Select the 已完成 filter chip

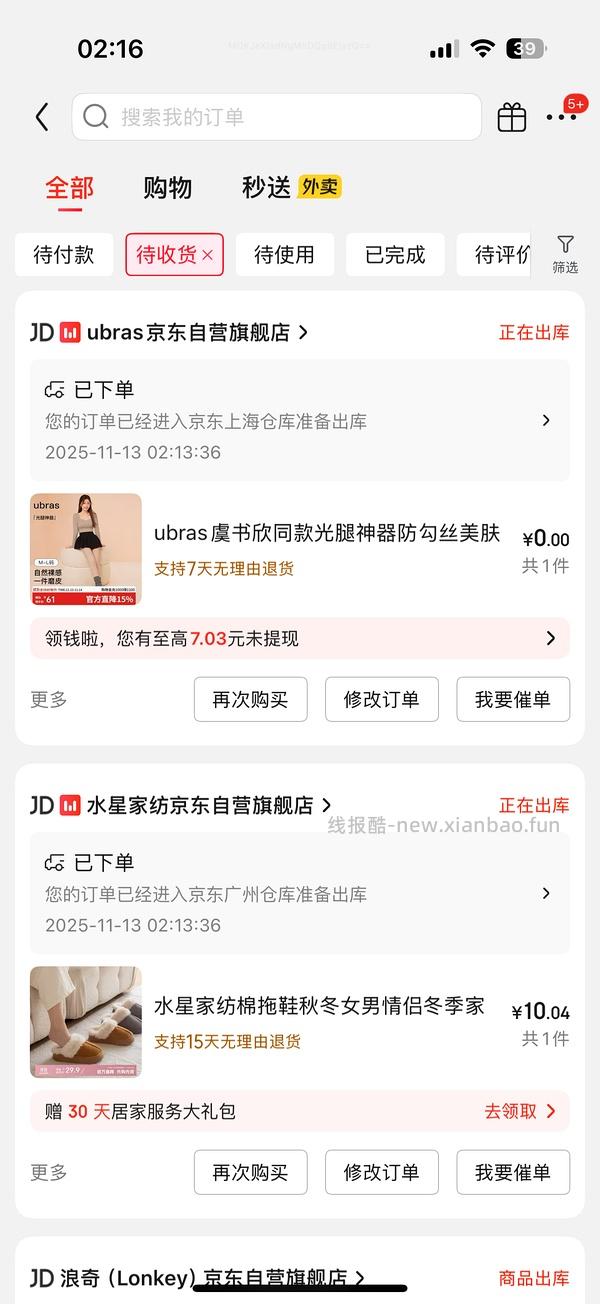pos(395,255)
